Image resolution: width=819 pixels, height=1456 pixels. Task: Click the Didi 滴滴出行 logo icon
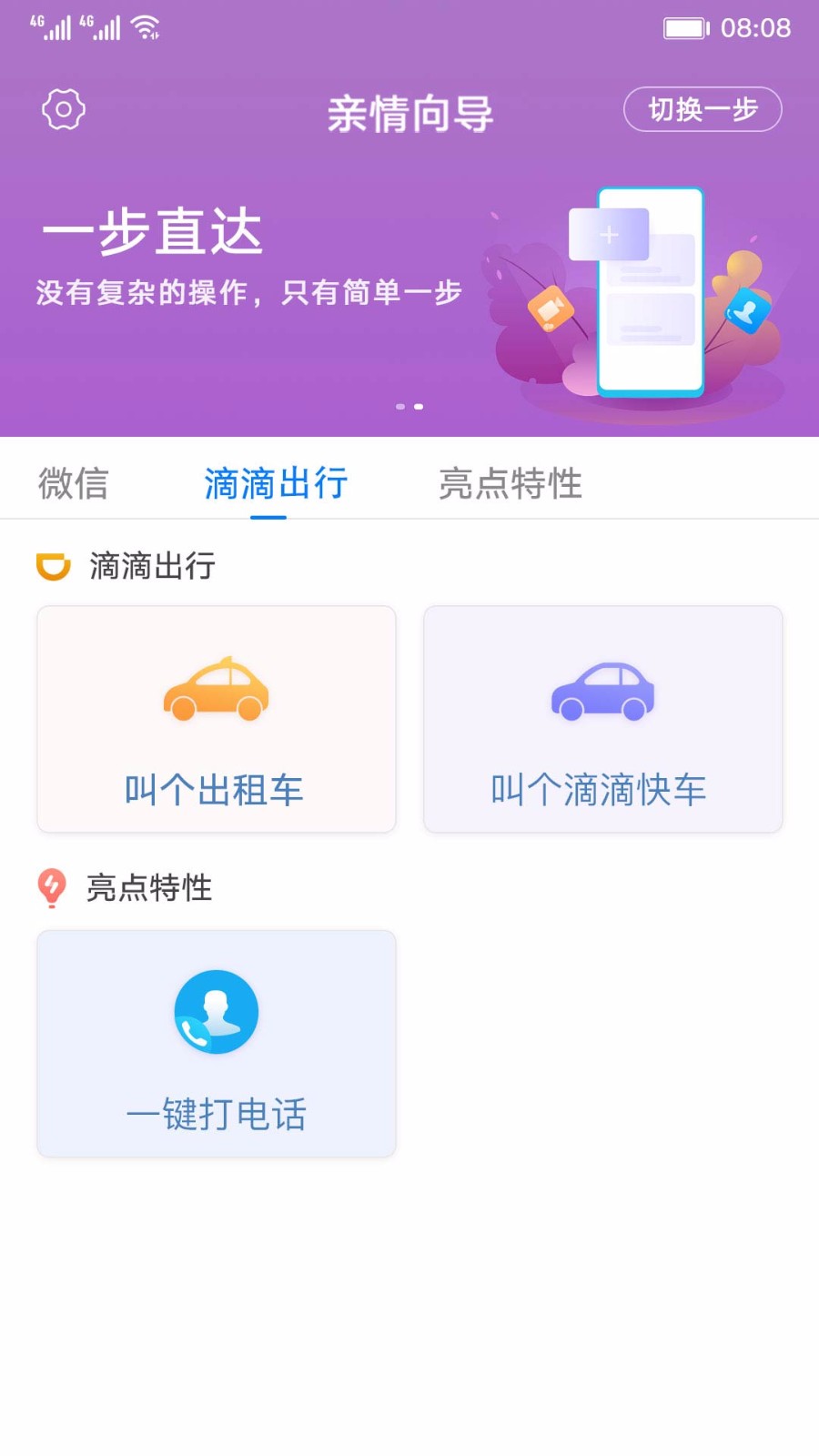coord(52,567)
